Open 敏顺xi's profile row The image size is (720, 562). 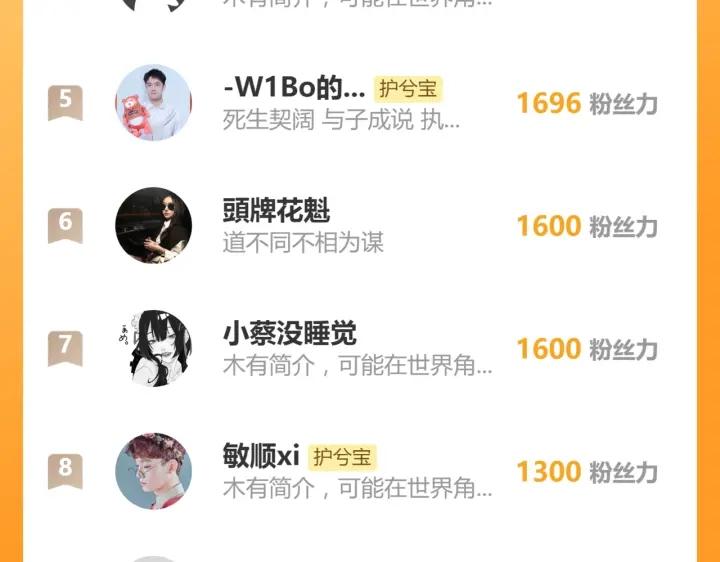point(360,471)
